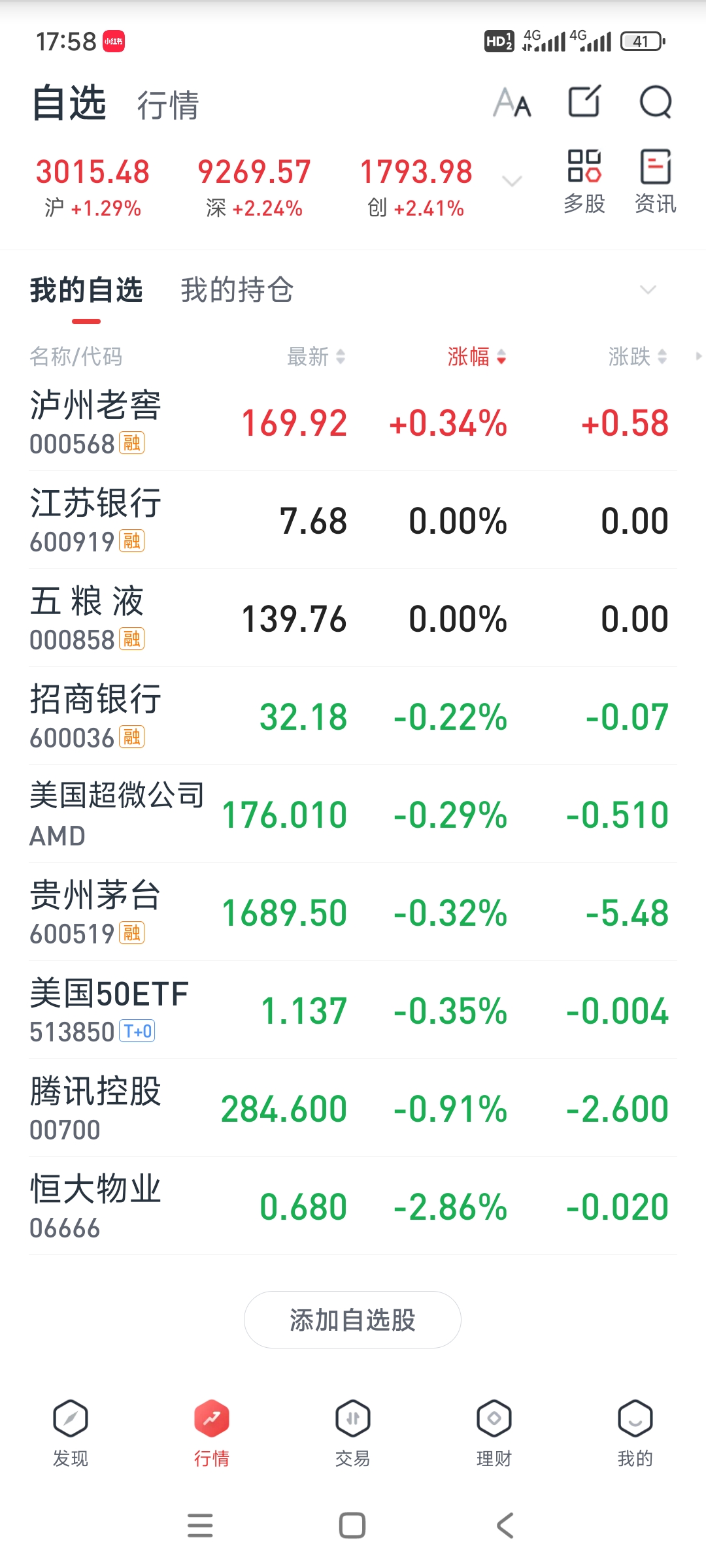
Task: Tap the 添加自选股 button
Action: point(352,1320)
